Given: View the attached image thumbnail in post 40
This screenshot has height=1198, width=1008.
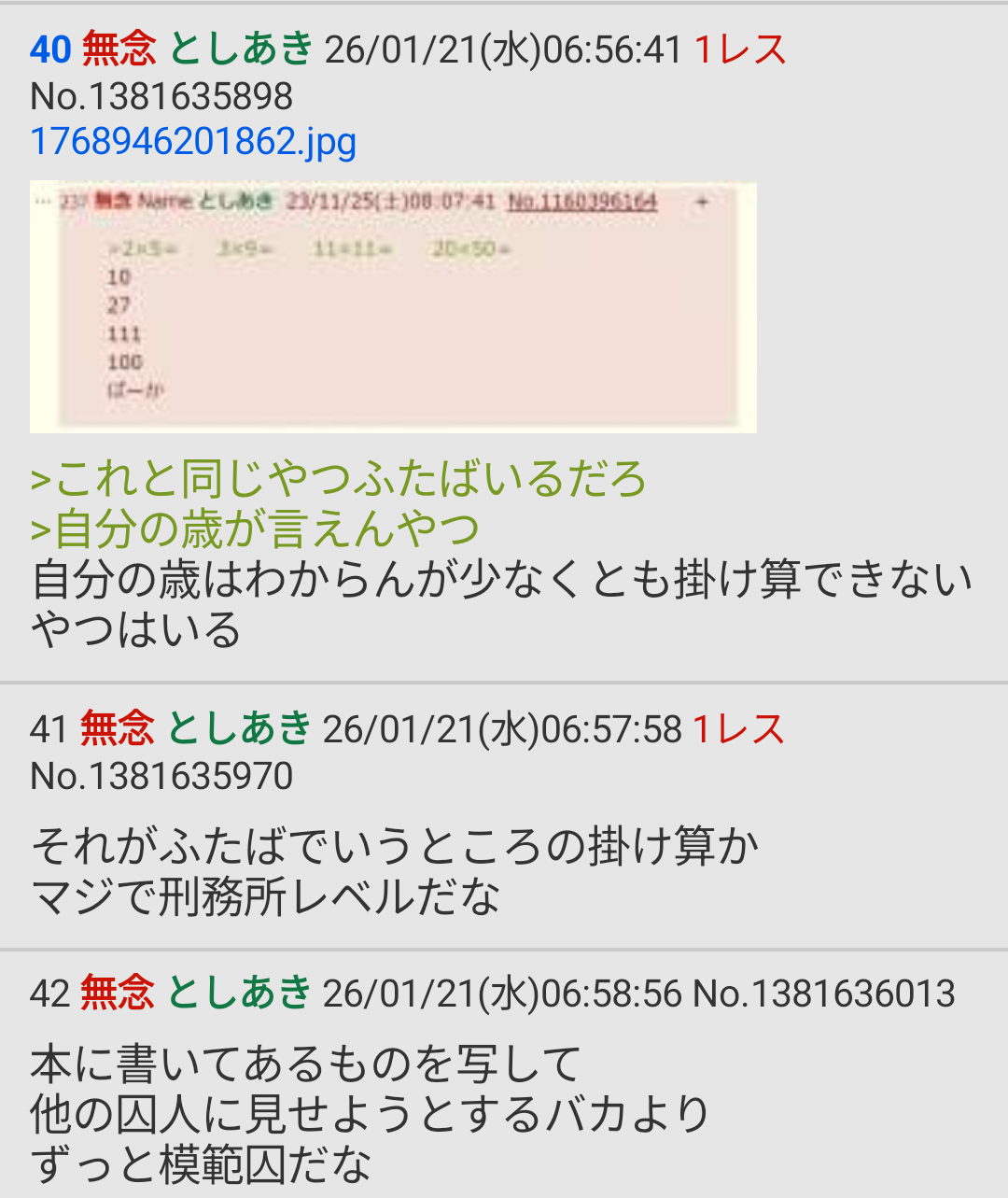Looking at the screenshot, I should [x=393, y=307].
